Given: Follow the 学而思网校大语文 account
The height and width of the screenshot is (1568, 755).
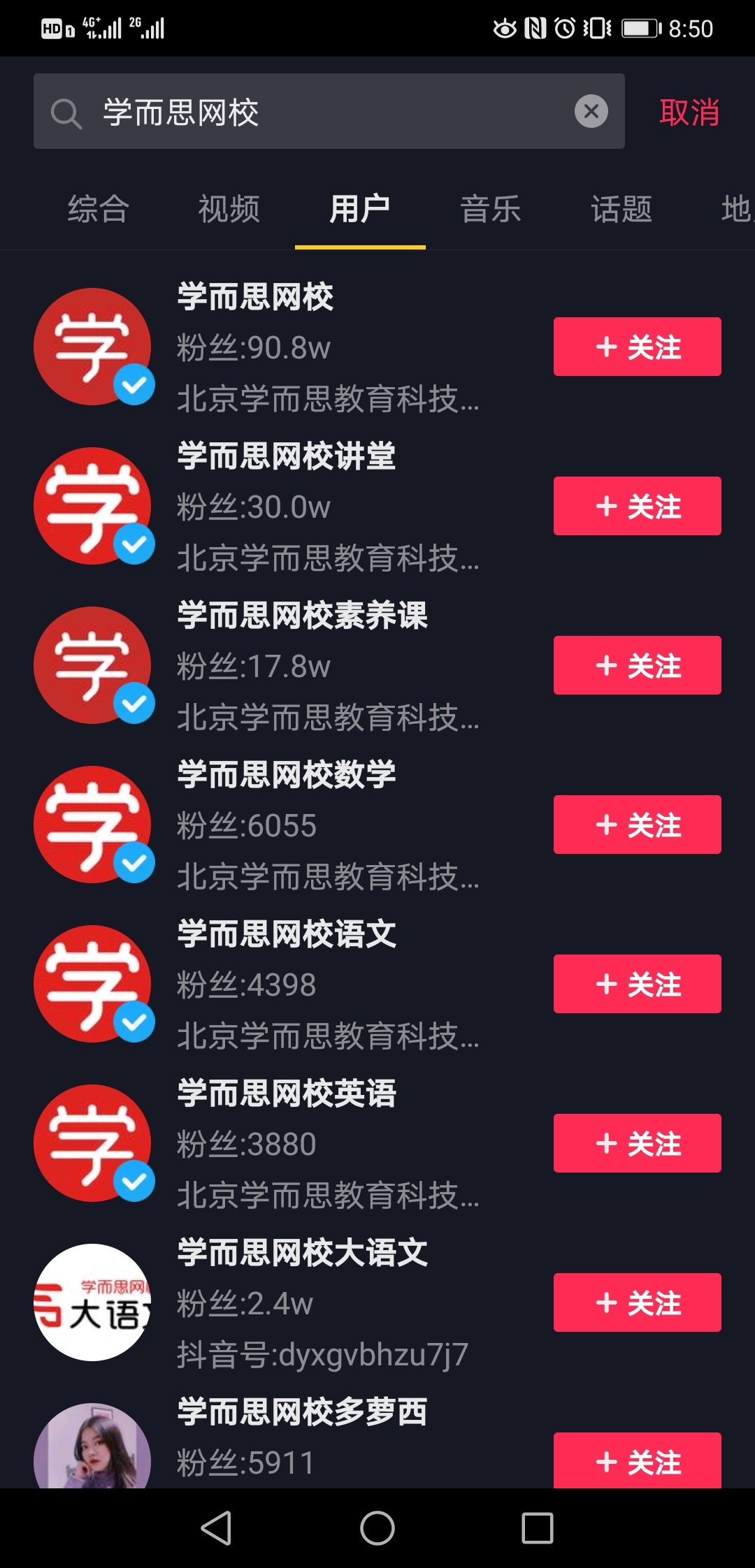Looking at the screenshot, I should point(637,1302).
